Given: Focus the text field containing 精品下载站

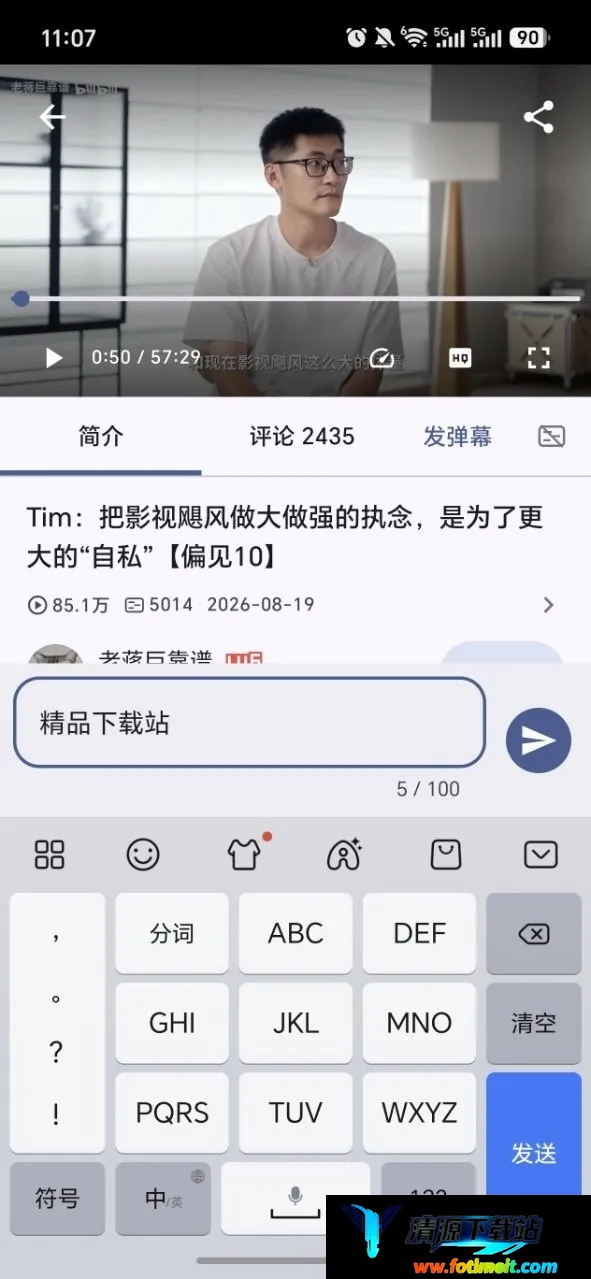Looking at the screenshot, I should (249, 723).
